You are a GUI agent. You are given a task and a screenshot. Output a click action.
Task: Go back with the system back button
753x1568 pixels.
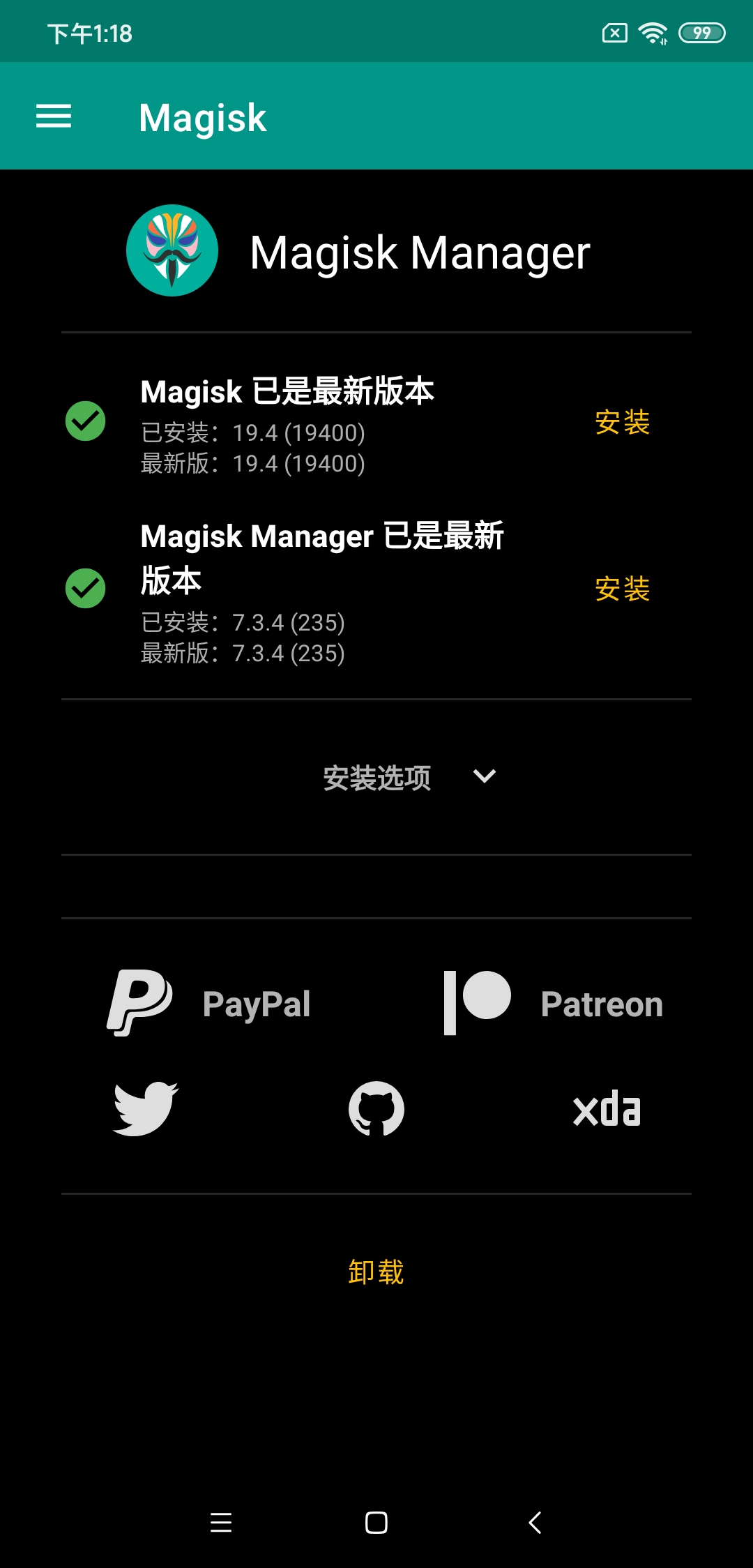(x=535, y=1522)
